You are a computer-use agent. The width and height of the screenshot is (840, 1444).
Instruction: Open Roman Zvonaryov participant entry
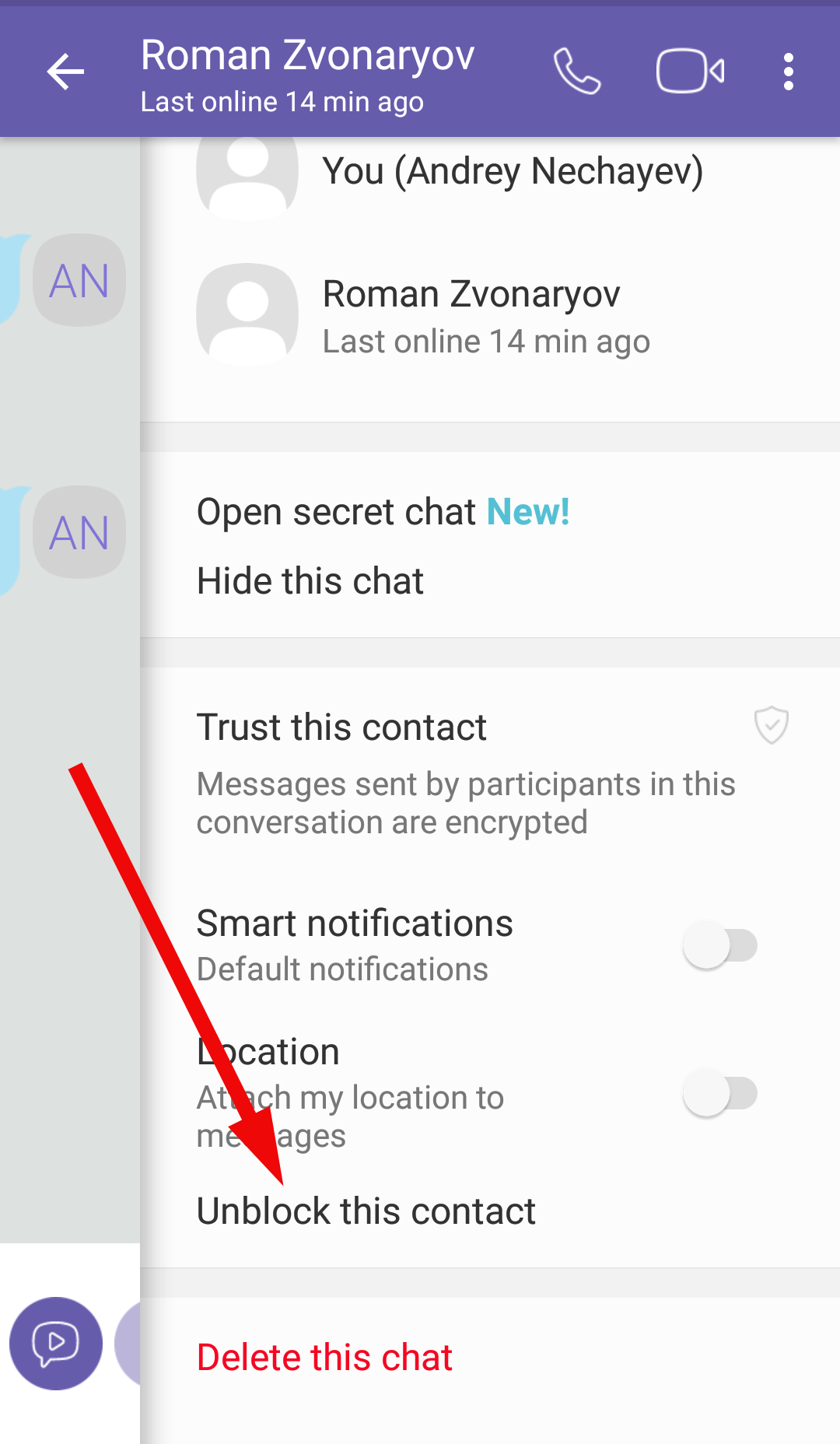coord(471,294)
